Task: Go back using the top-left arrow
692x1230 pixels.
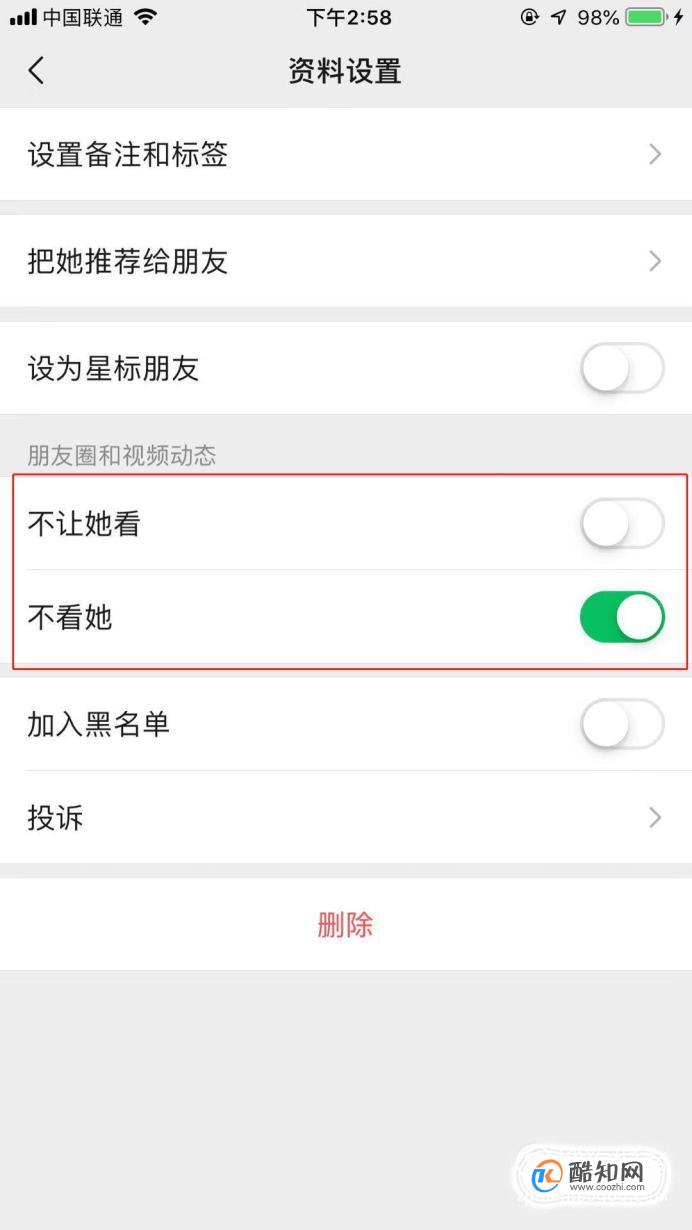Action: pos(37,71)
